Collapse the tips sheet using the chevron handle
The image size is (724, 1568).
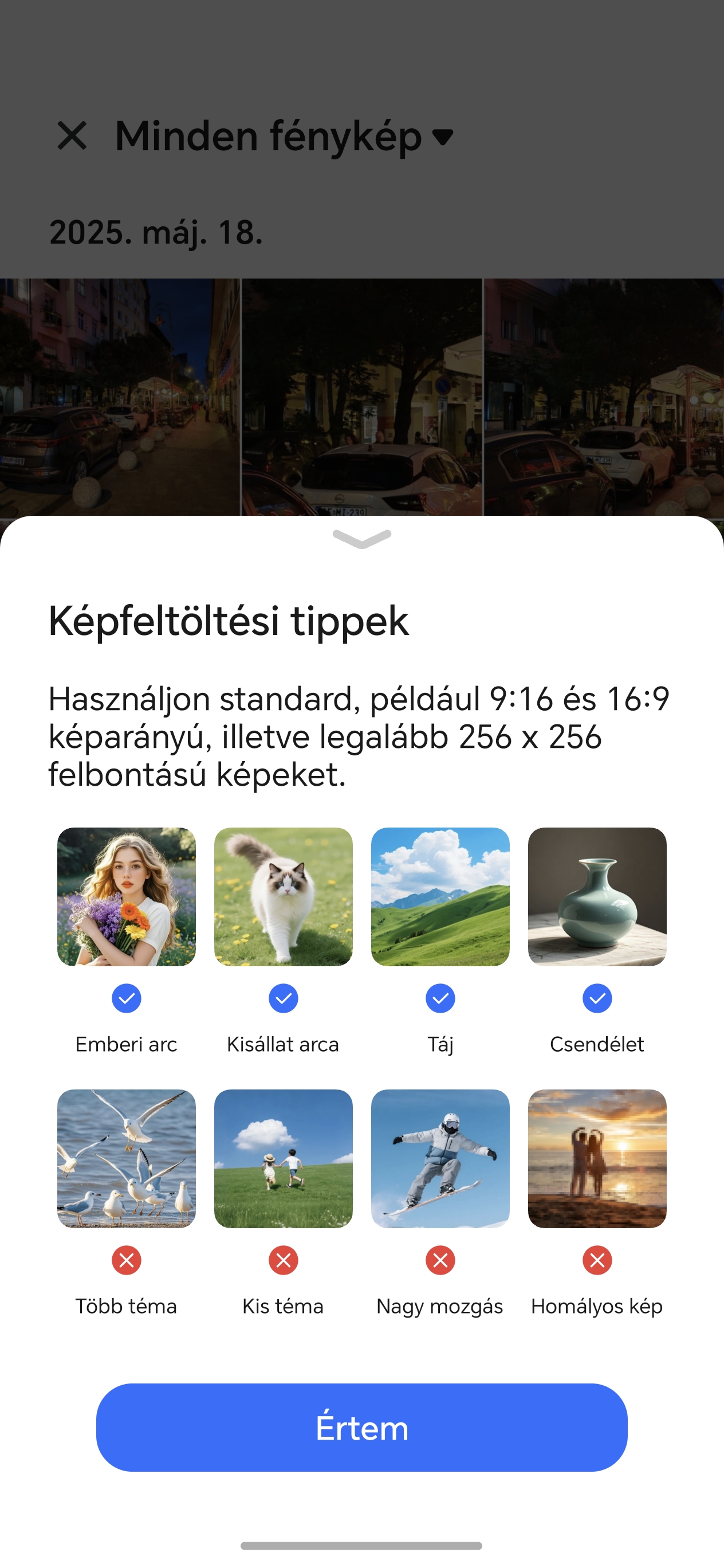362,539
